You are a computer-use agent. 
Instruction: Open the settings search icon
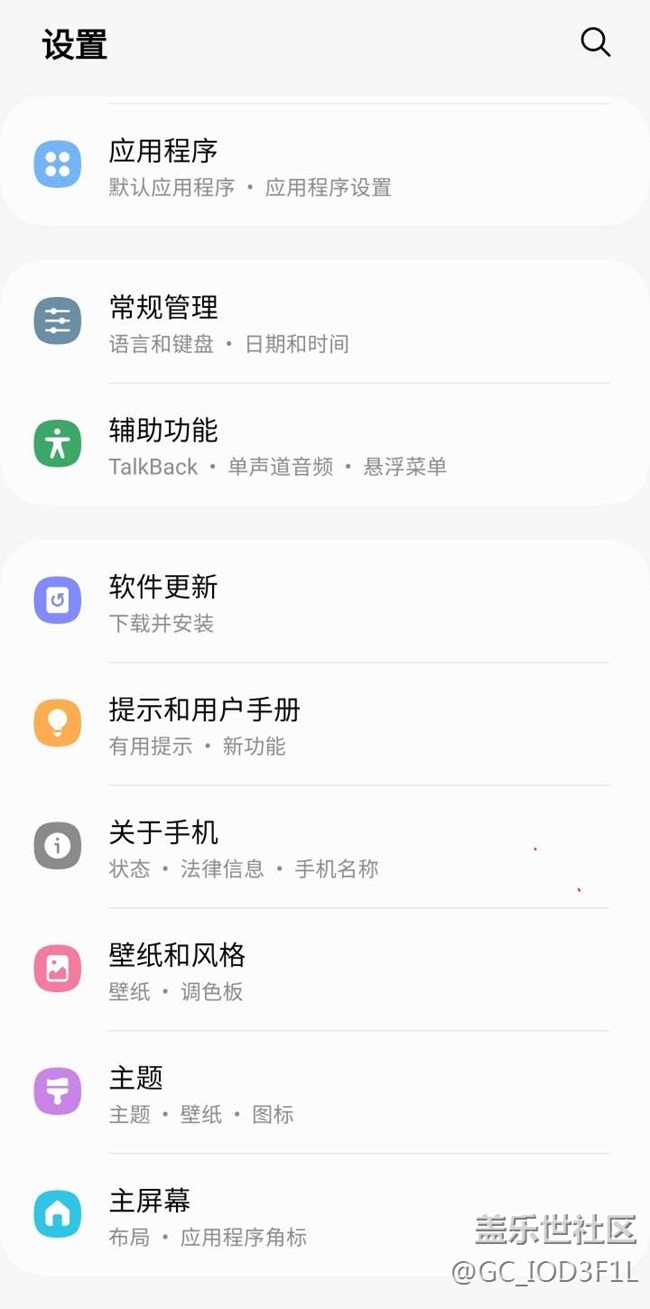pos(595,42)
